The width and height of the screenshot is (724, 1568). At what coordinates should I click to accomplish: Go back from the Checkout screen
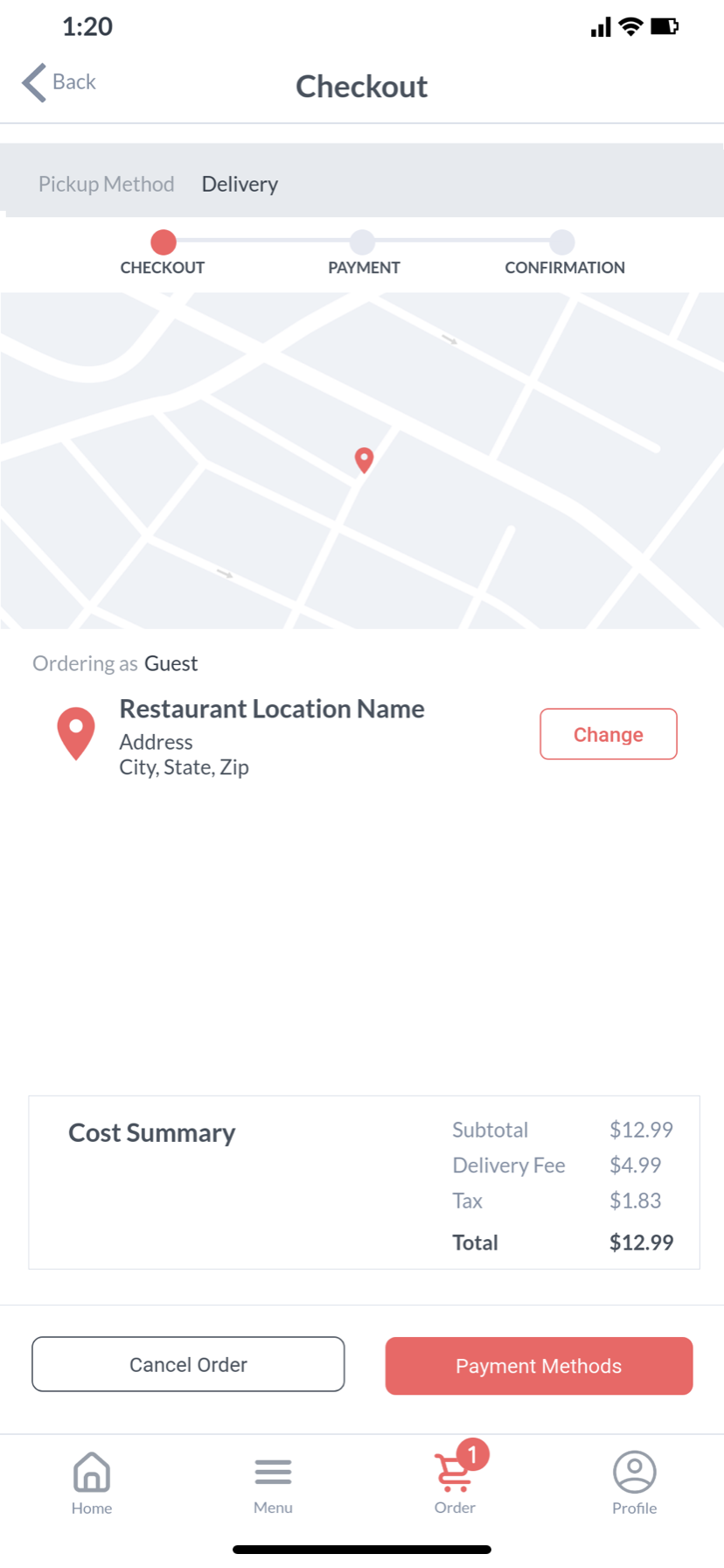click(59, 83)
